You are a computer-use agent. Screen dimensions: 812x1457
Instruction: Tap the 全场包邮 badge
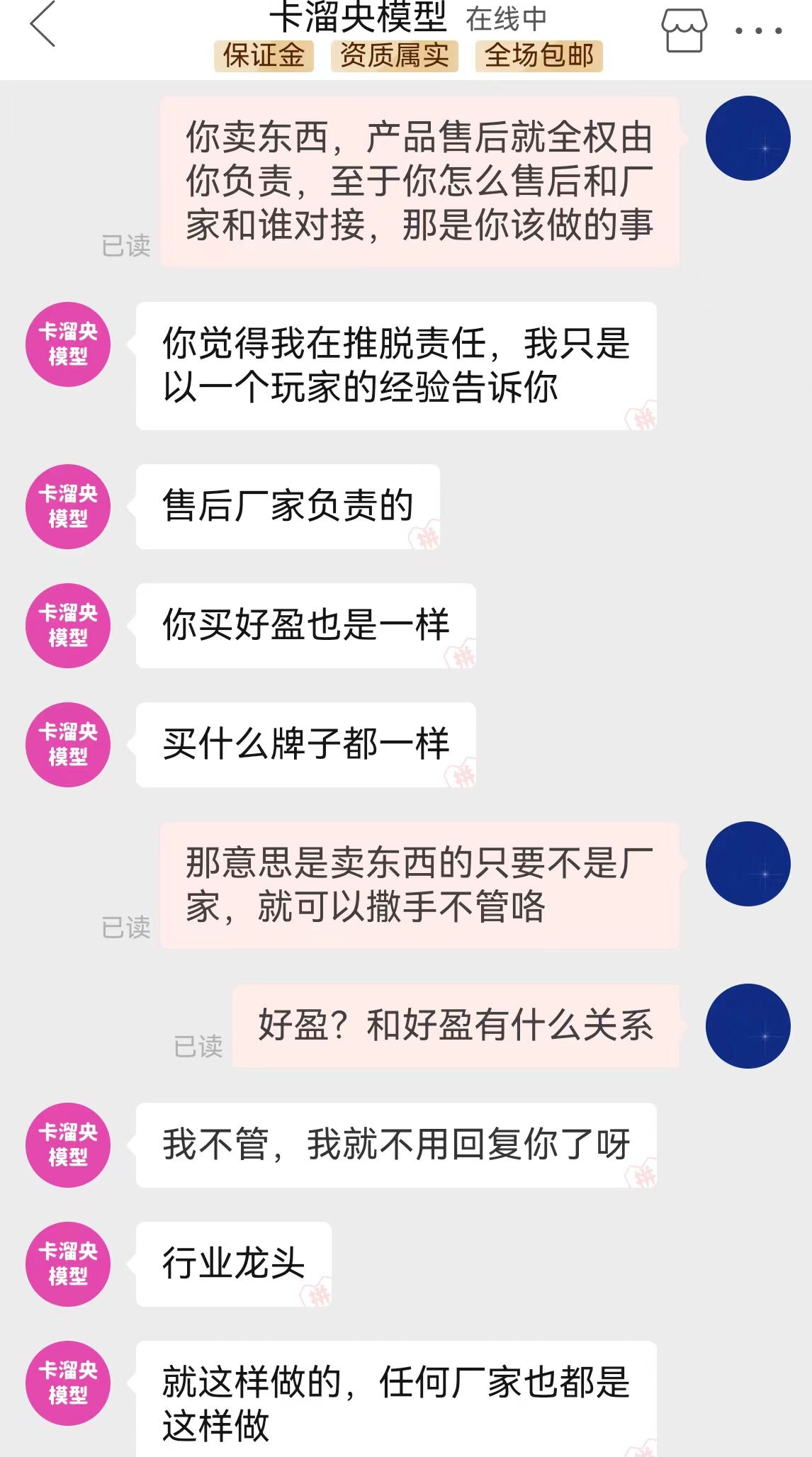pos(539,55)
